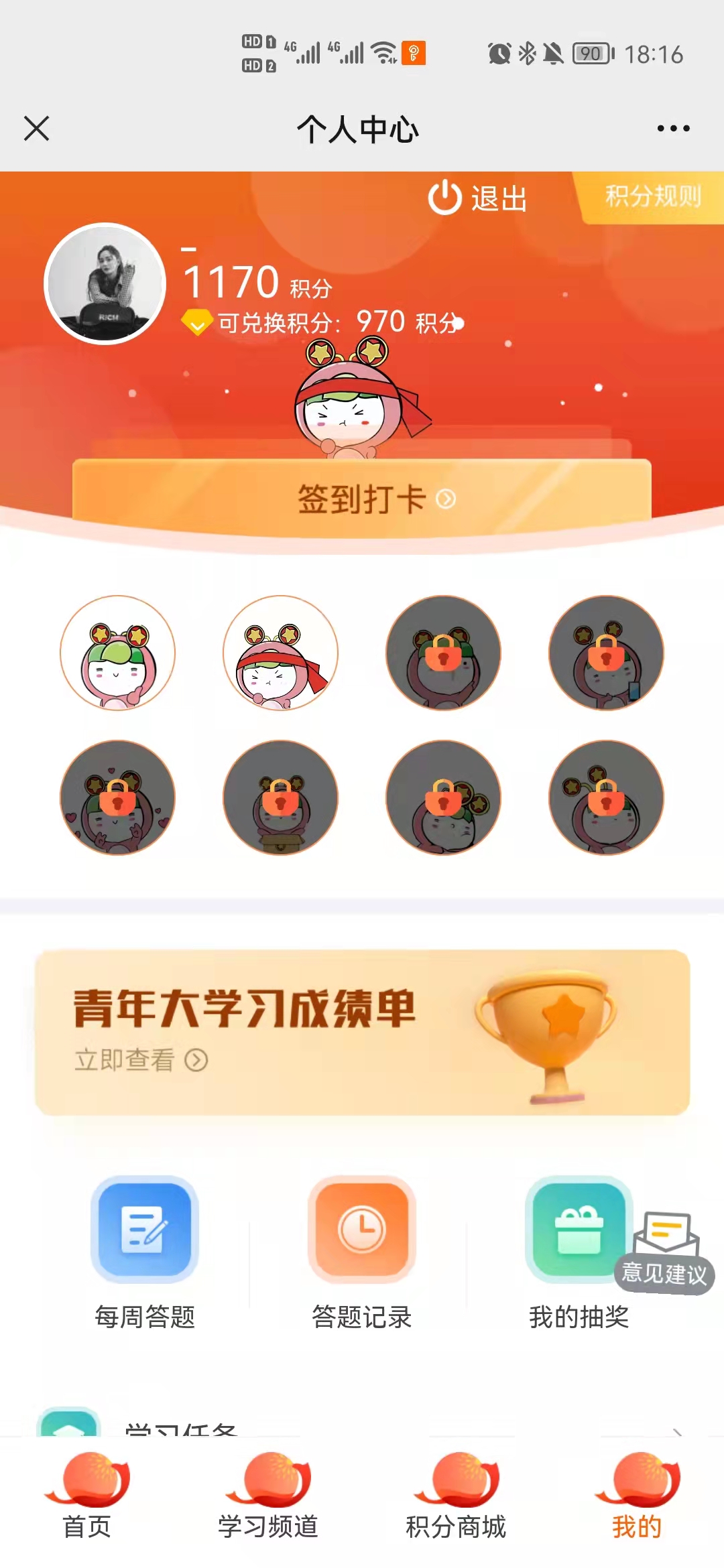Tap the profile avatar photo
This screenshot has height=1568, width=724.
(x=105, y=283)
